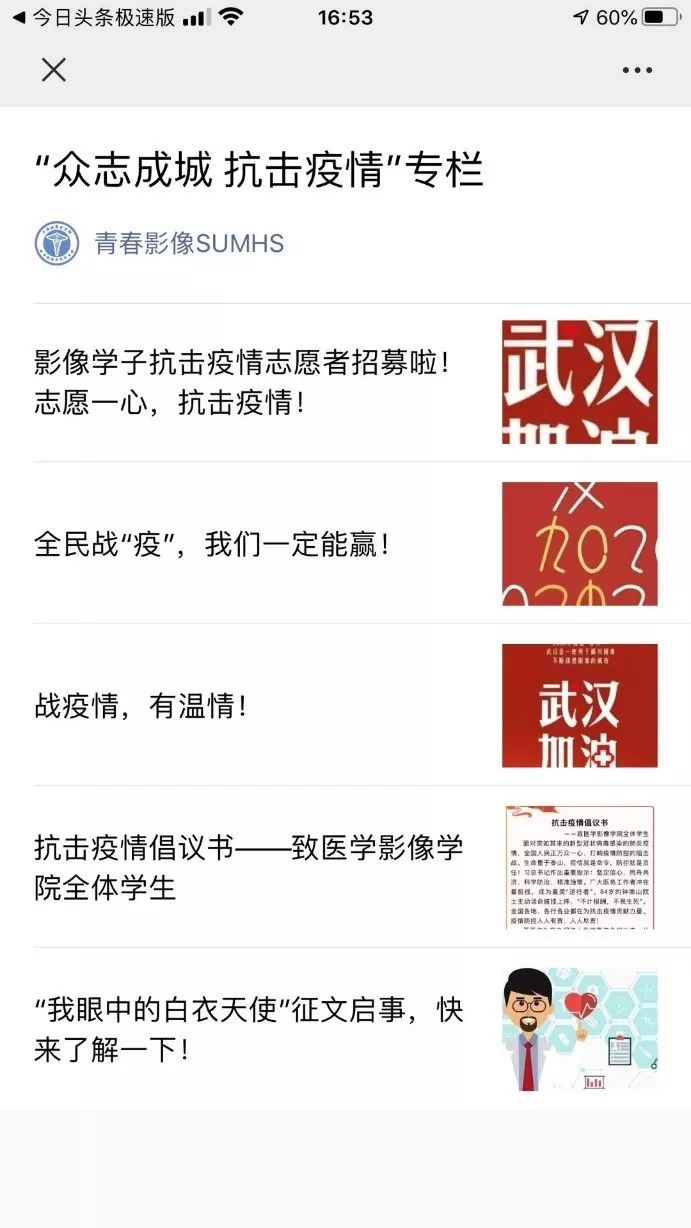The image size is (691, 1228).
Task: Open "我眼中的白衣天使"征文启事 article
Action: tap(345, 1029)
